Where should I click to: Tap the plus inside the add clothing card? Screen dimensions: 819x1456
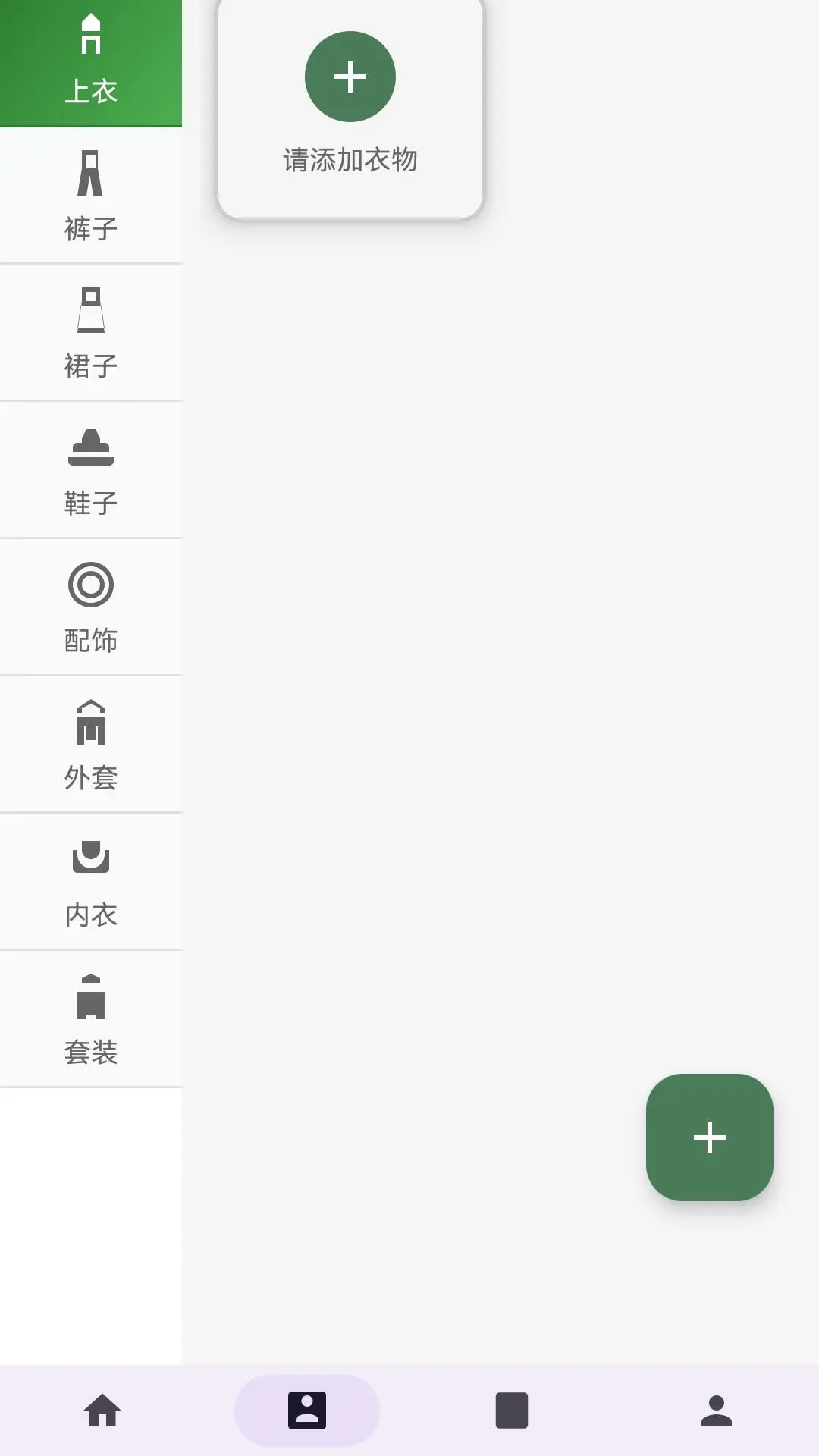pyautogui.click(x=350, y=76)
